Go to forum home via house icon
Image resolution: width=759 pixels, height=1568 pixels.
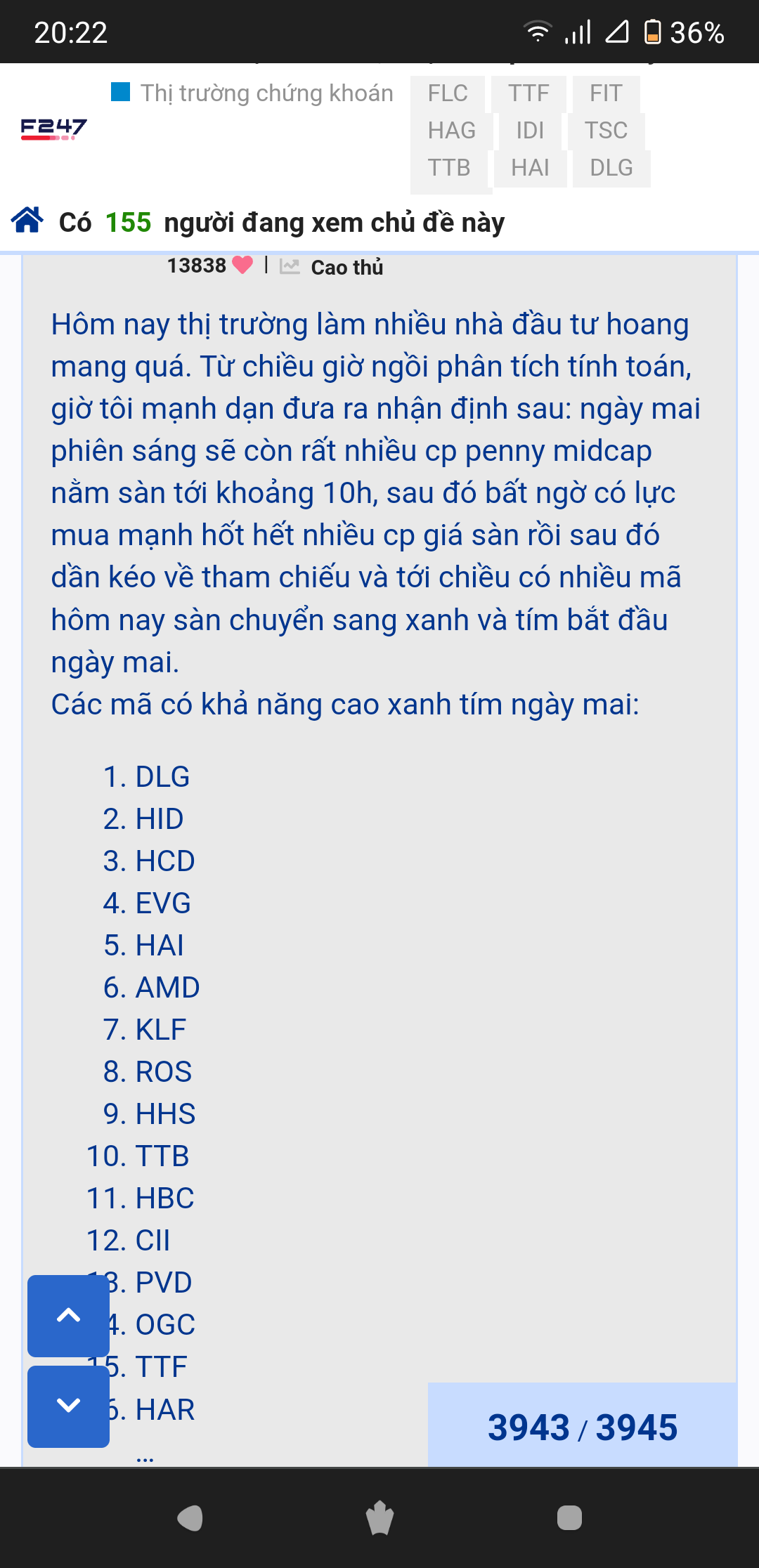(x=27, y=221)
